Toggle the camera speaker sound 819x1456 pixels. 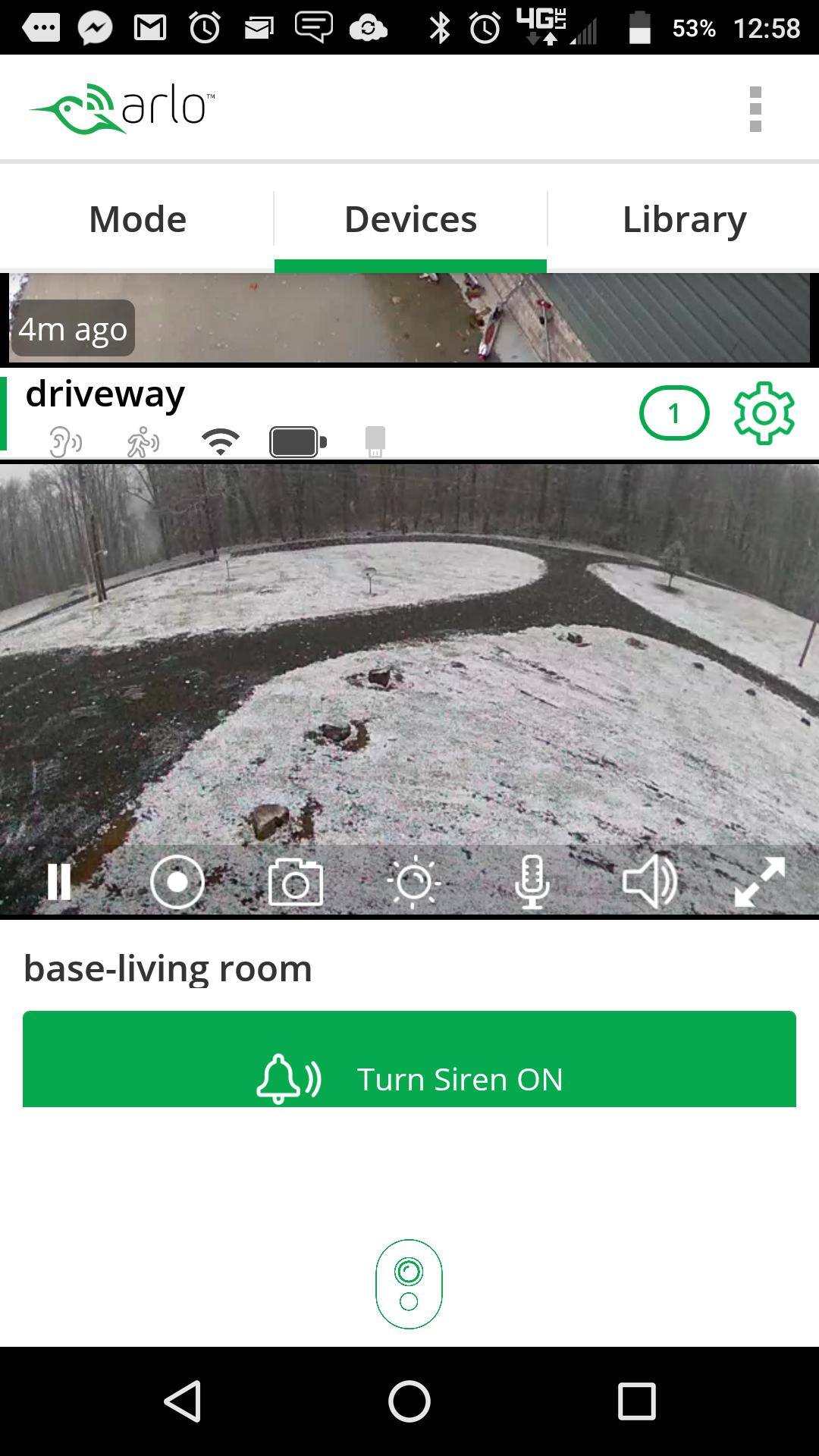[x=650, y=882]
